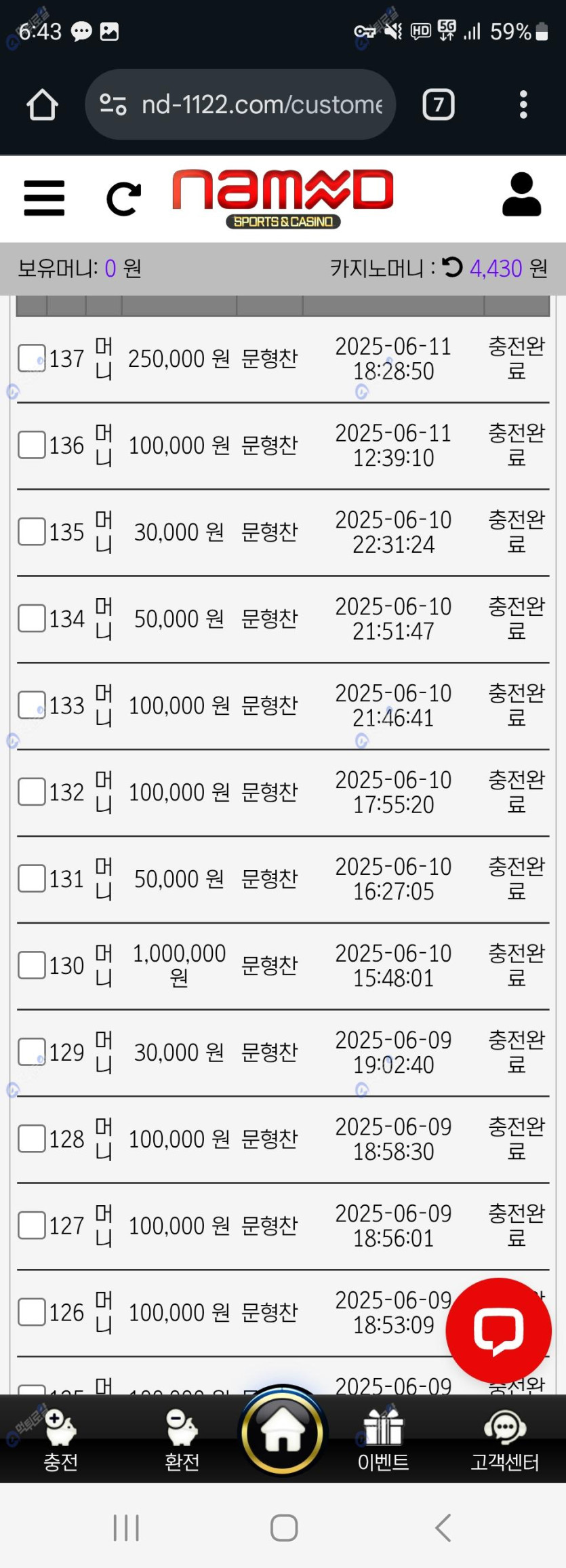Tick the checkbox for entry 137
Screen dimensions: 566x1568
click(x=32, y=358)
